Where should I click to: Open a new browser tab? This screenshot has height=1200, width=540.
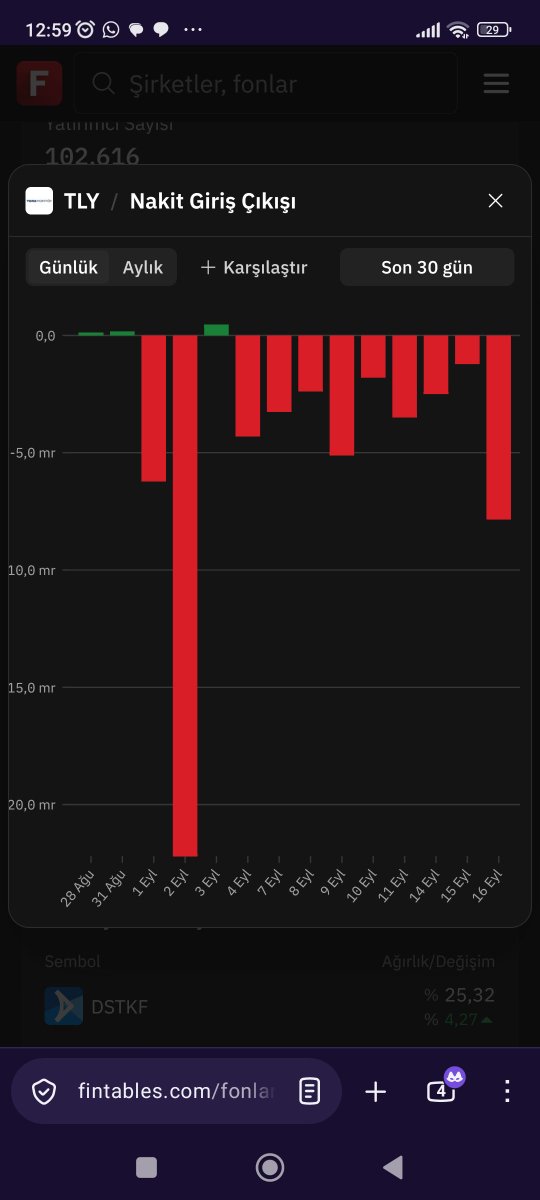click(375, 1092)
